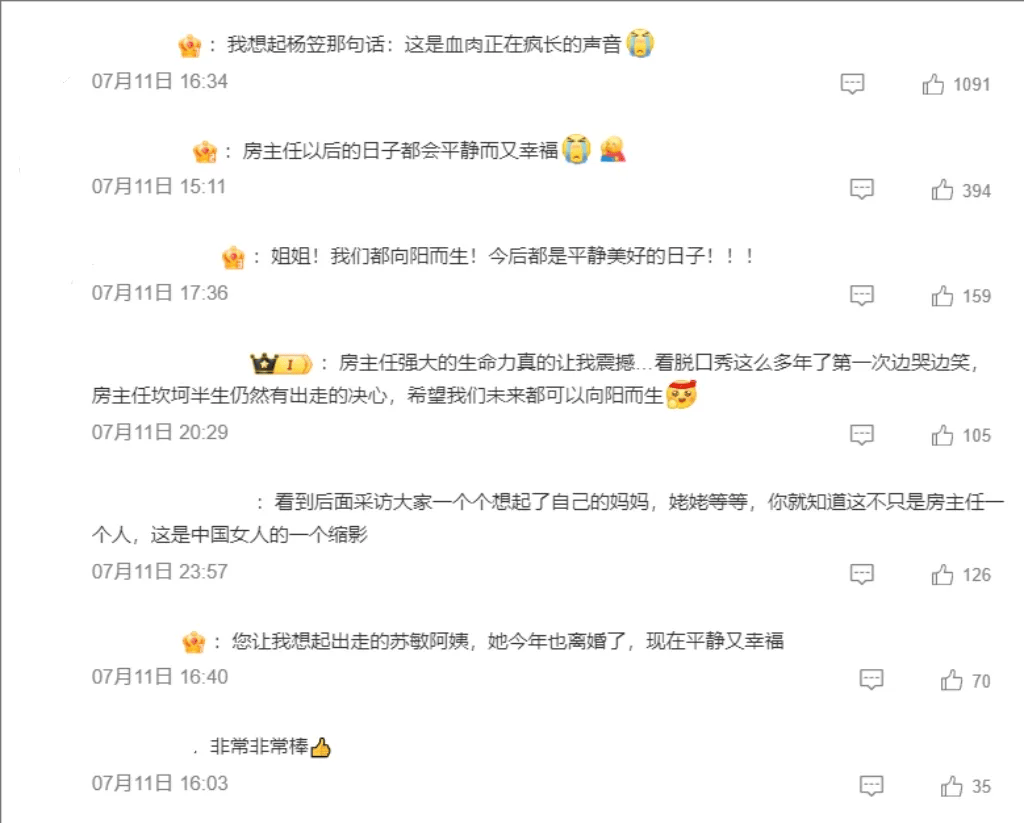Like the comment posted at 16:34
The image size is (1024, 823).
point(933,85)
